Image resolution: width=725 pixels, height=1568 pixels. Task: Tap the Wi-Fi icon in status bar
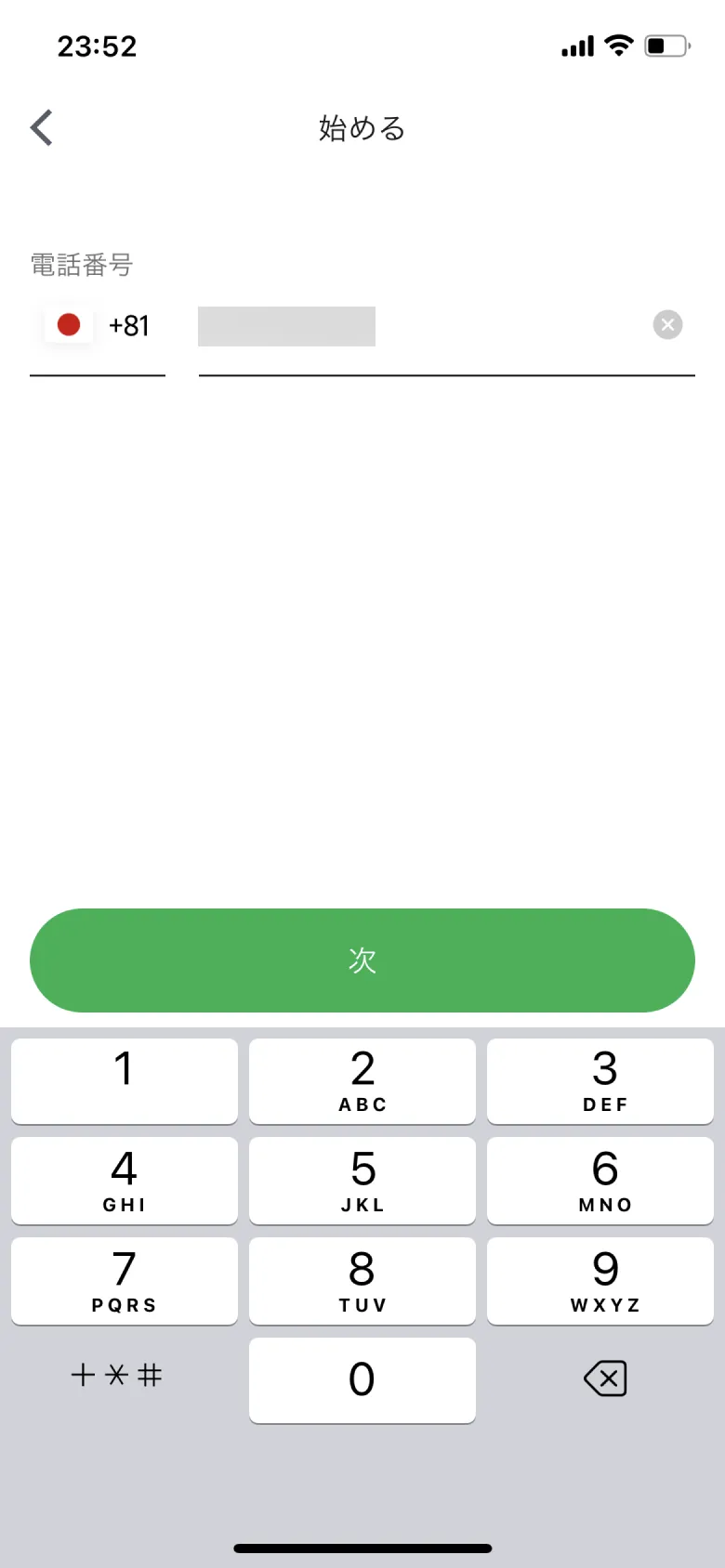[618, 45]
